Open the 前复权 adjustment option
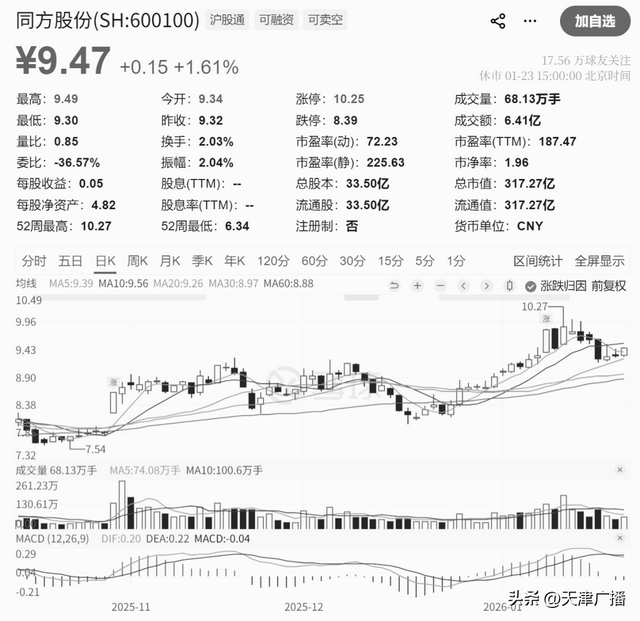The height and width of the screenshot is (621, 640). tap(609, 286)
